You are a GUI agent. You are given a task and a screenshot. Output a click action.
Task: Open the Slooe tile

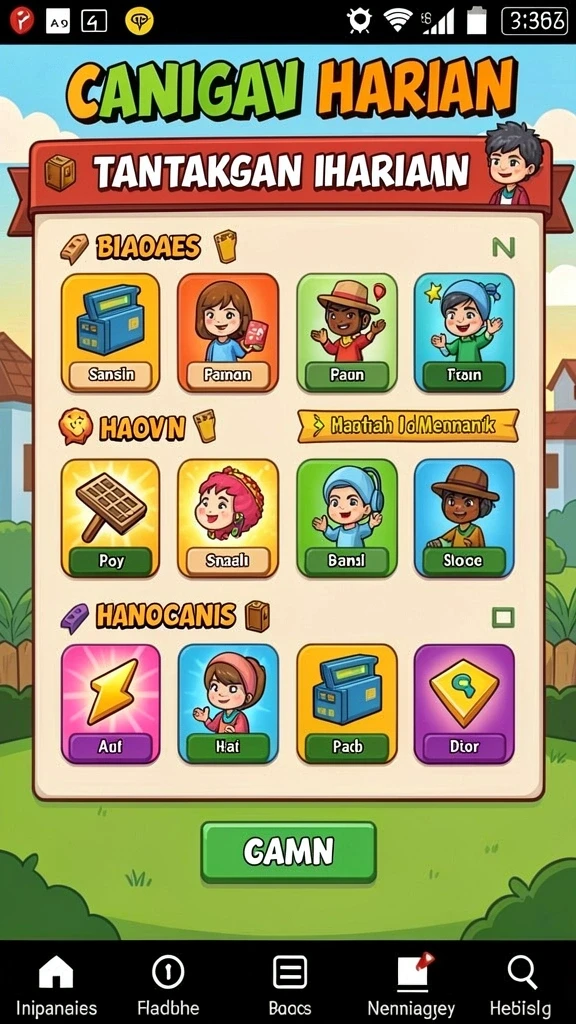pyautogui.click(x=464, y=518)
